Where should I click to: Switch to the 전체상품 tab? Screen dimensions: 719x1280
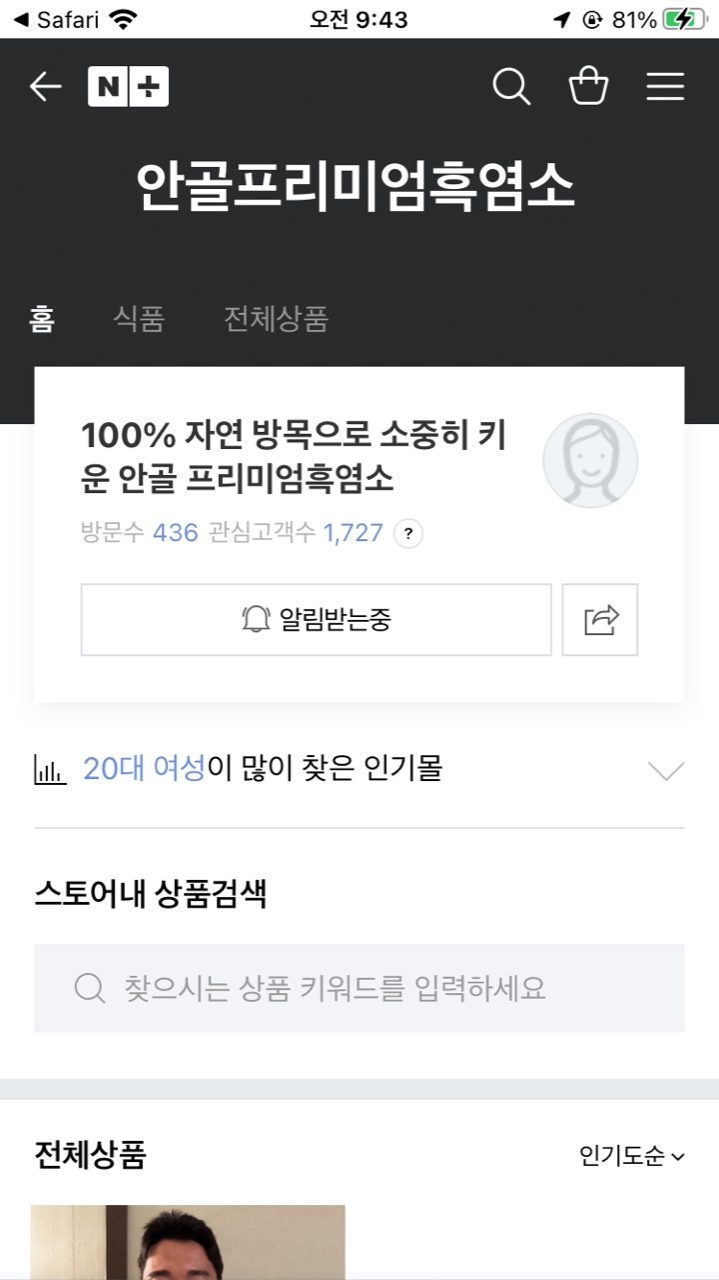pos(276,319)
